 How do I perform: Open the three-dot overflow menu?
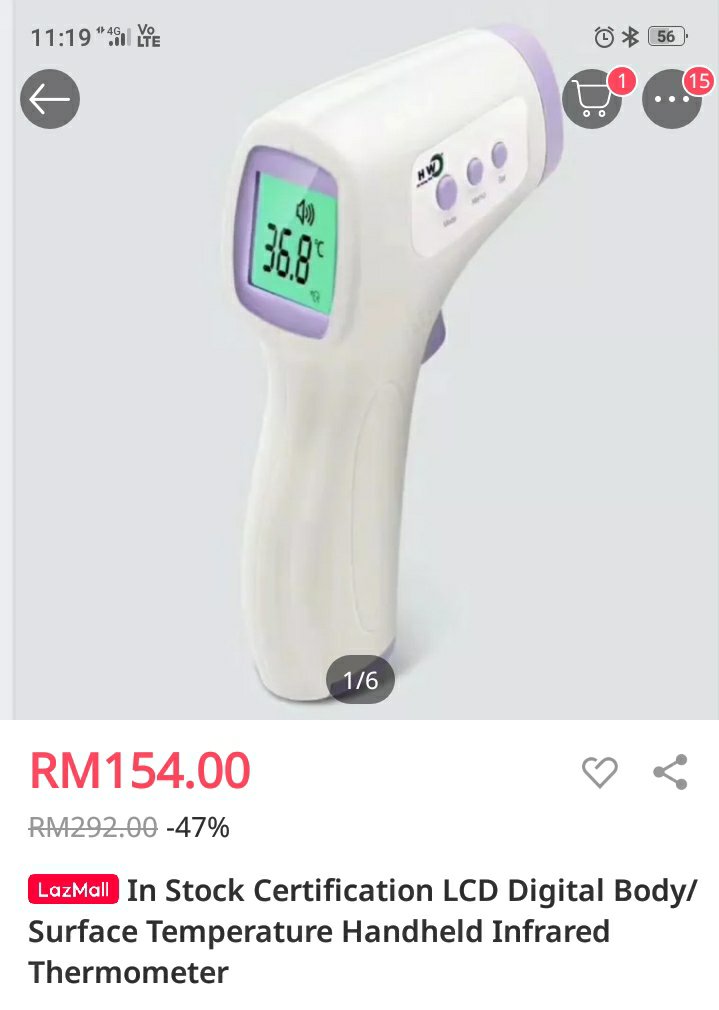click(x=671, y=99)
